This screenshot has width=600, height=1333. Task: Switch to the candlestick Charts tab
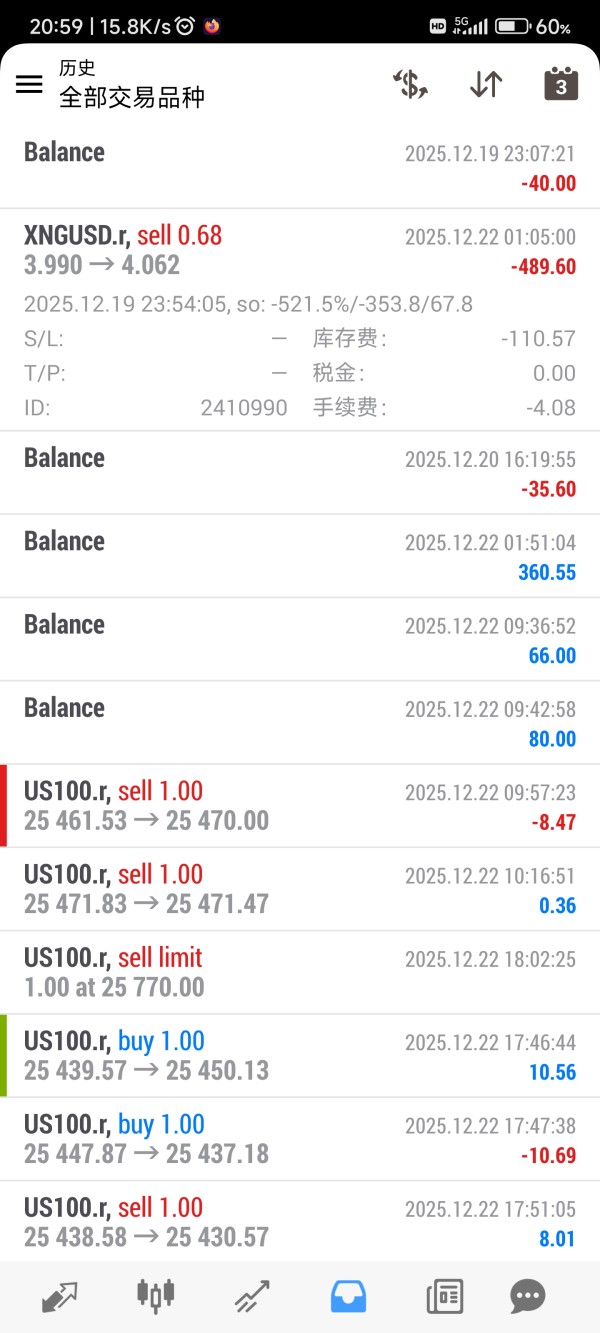155,1297
